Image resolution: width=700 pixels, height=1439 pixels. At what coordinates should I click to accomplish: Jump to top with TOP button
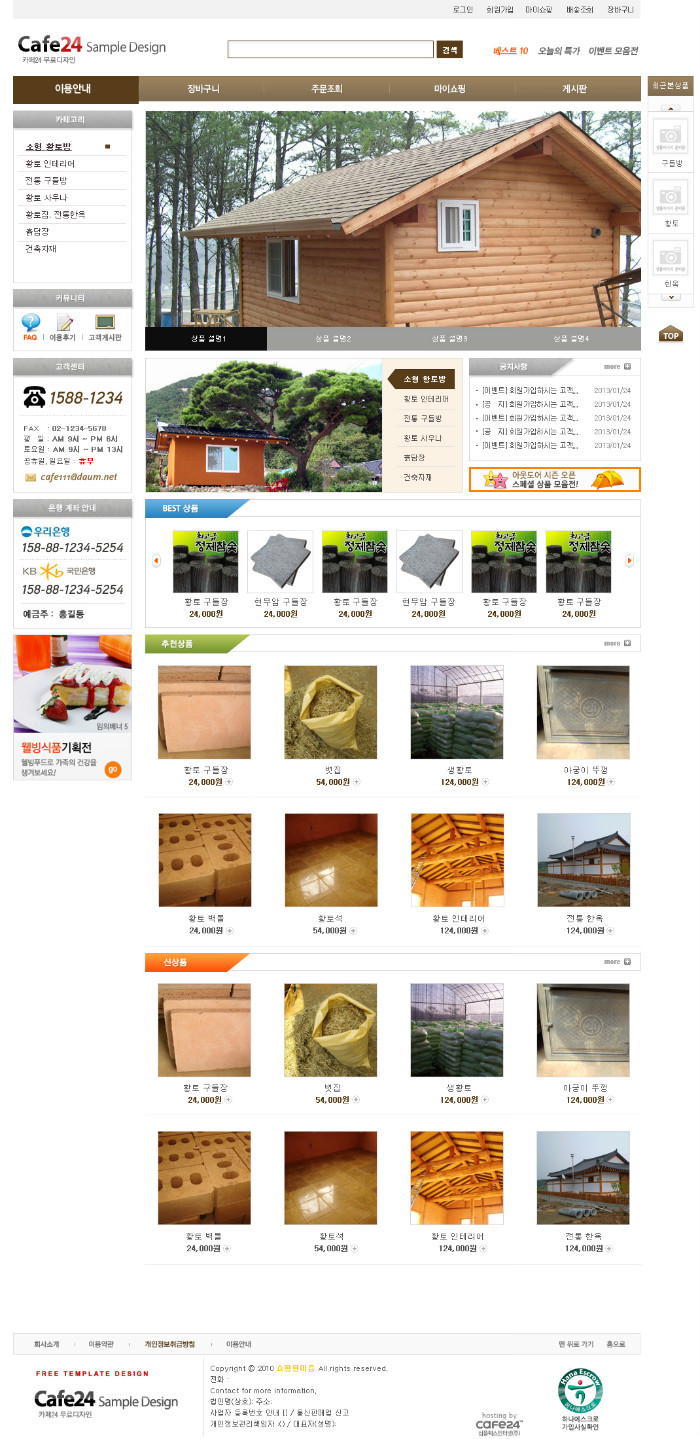(671, 334)
